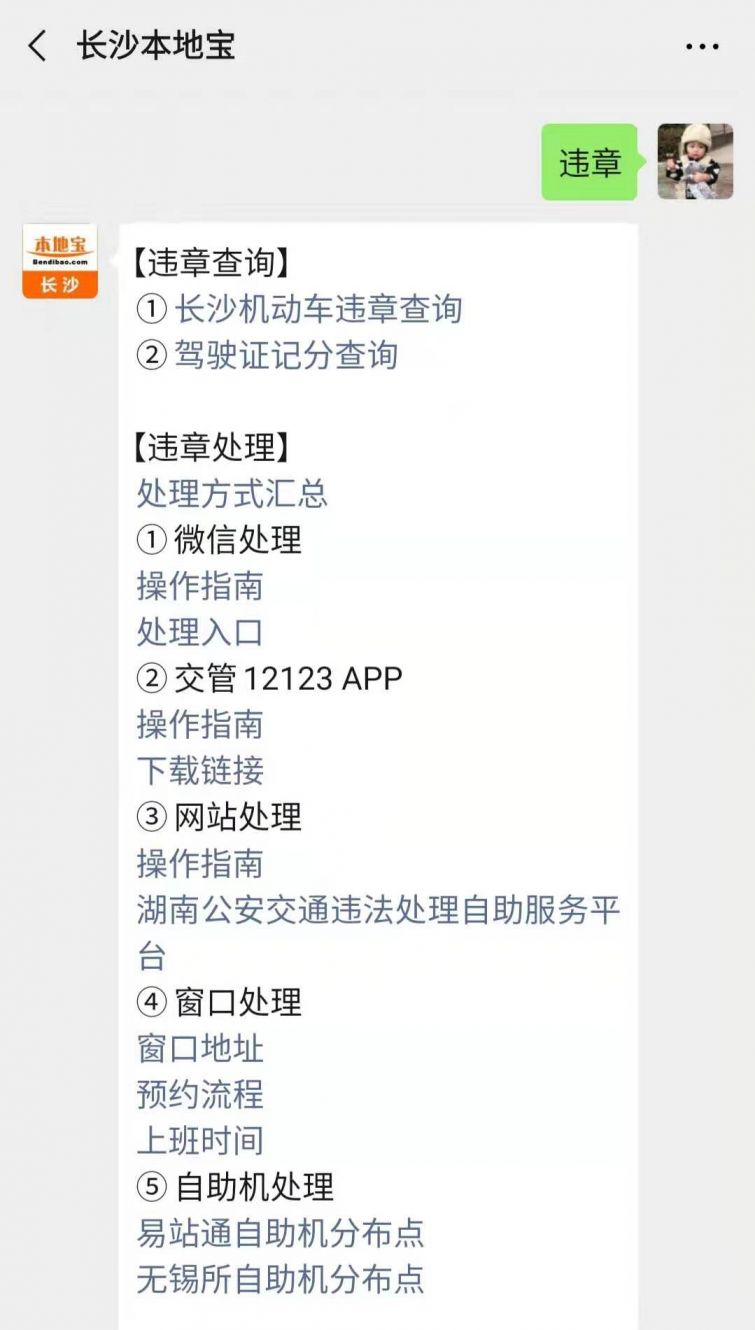The width and height of the screenshot is (755, 1330).
Task: Open 驾驶证记分查询 link
Action: (x=286, y=355)
